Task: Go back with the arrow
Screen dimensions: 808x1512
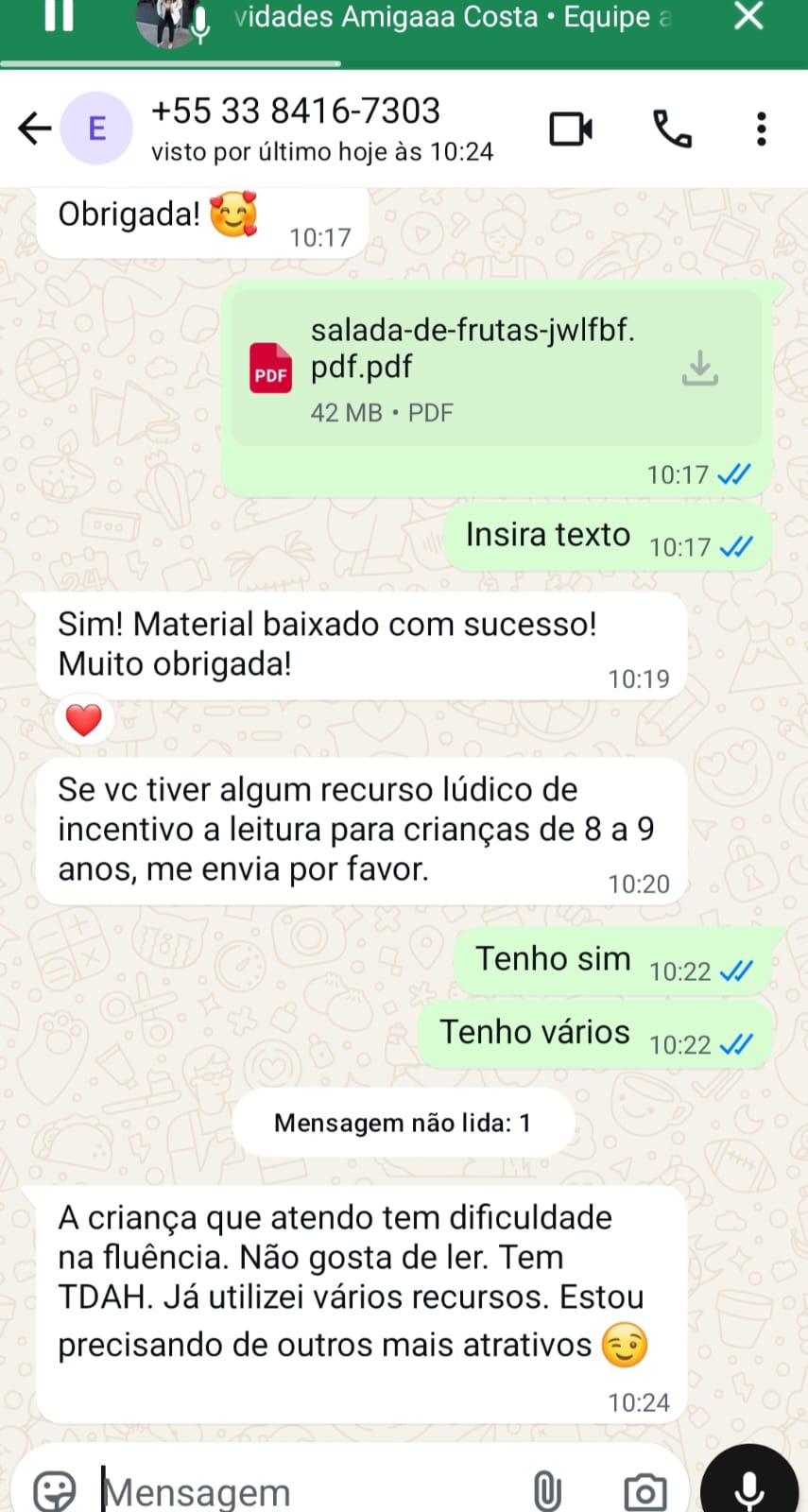Action: [34, 129]
